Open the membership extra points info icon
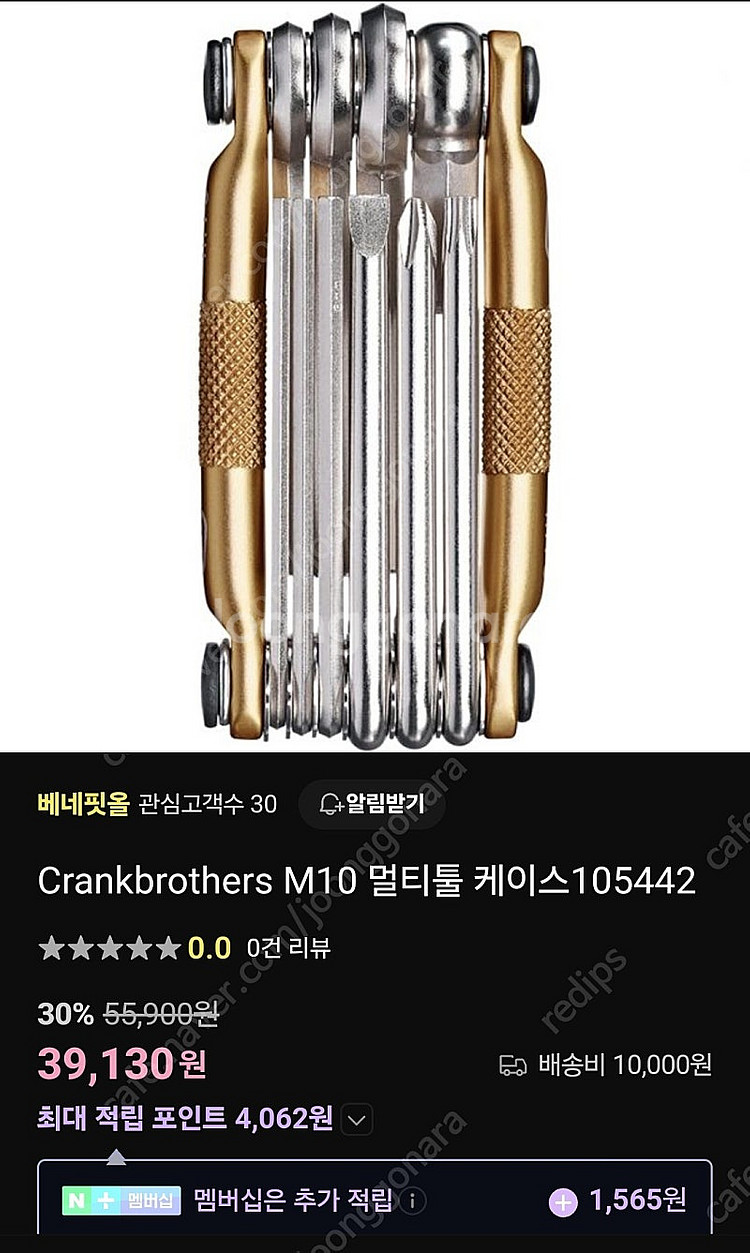 pos(414,1200)
